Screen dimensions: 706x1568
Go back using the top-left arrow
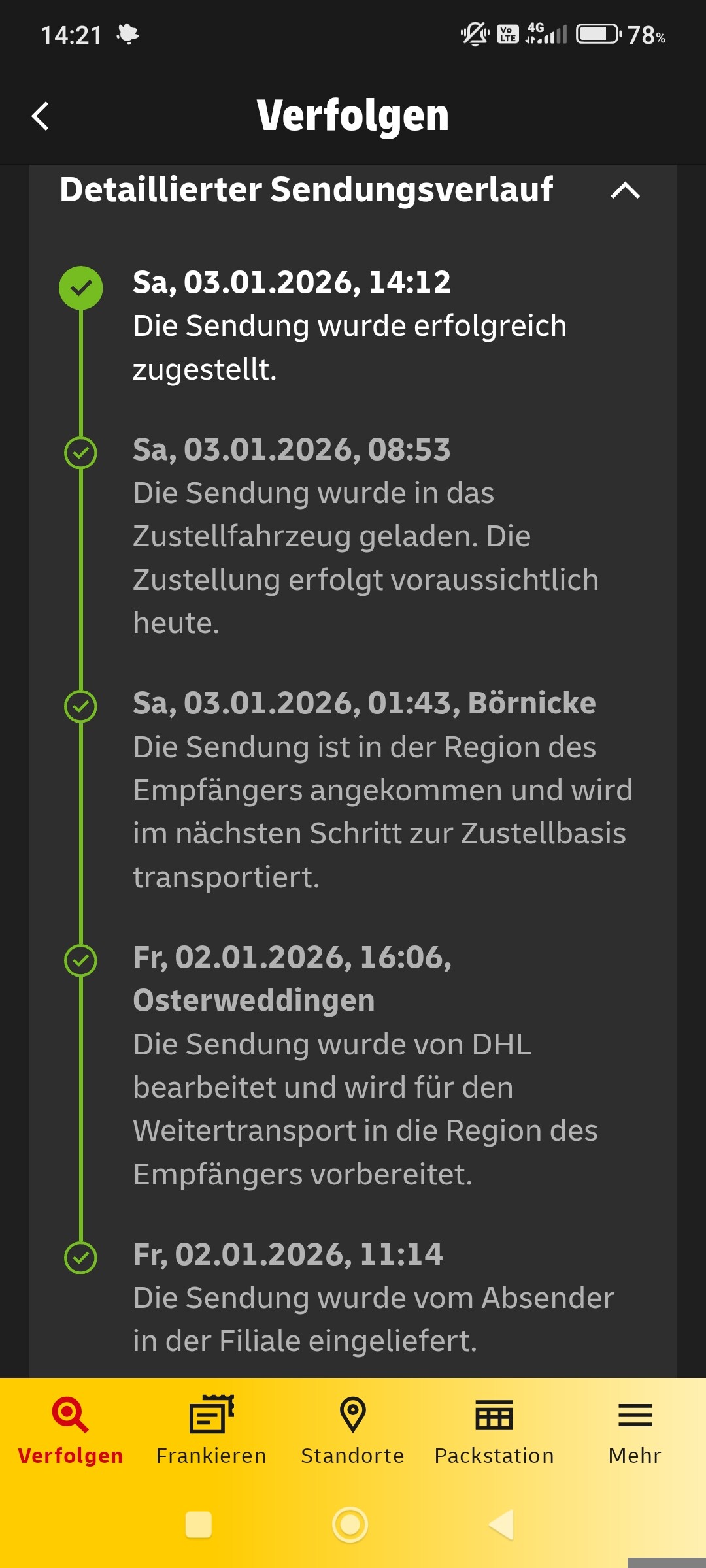coord(41,116)
